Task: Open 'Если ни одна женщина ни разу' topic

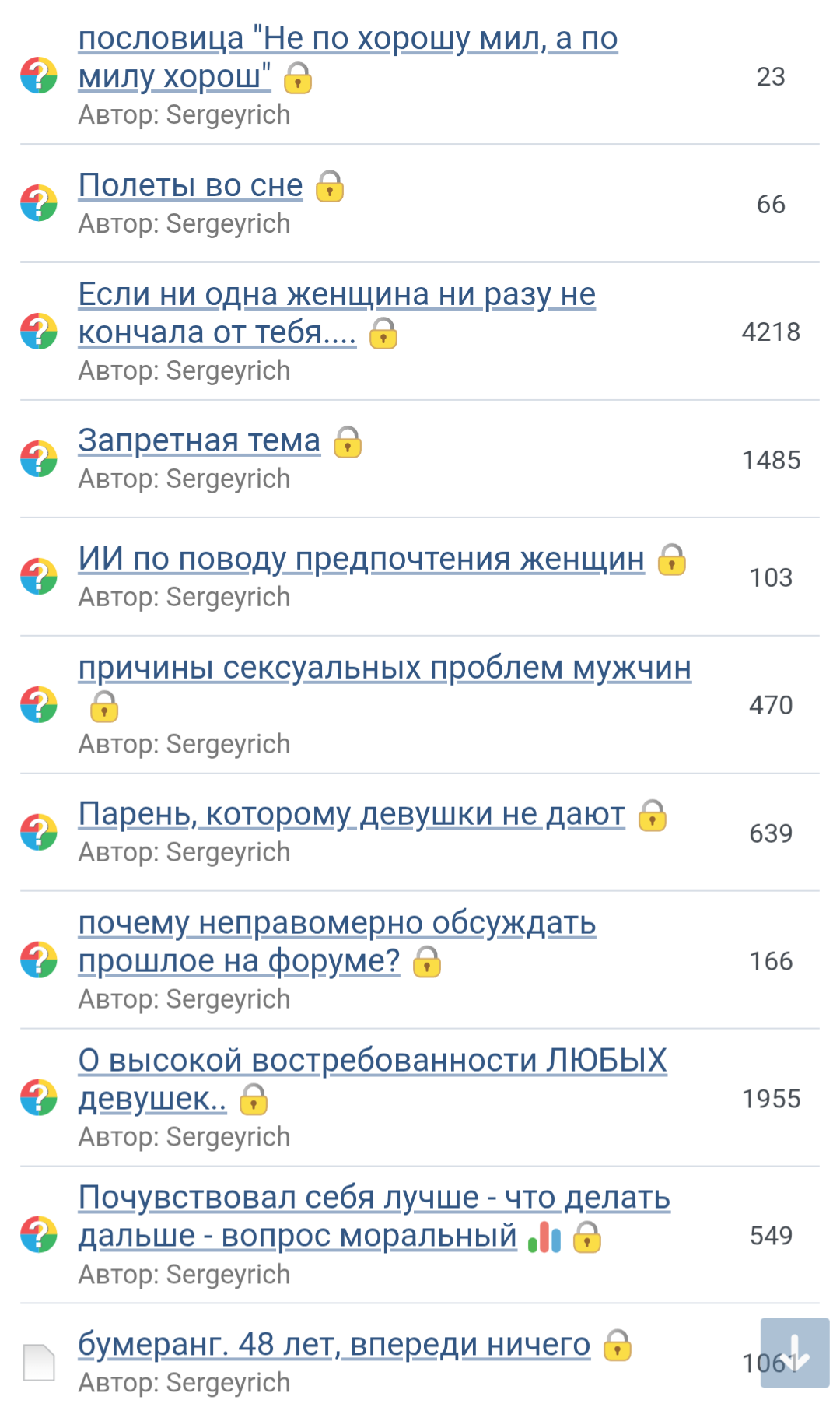Action: 336,295
